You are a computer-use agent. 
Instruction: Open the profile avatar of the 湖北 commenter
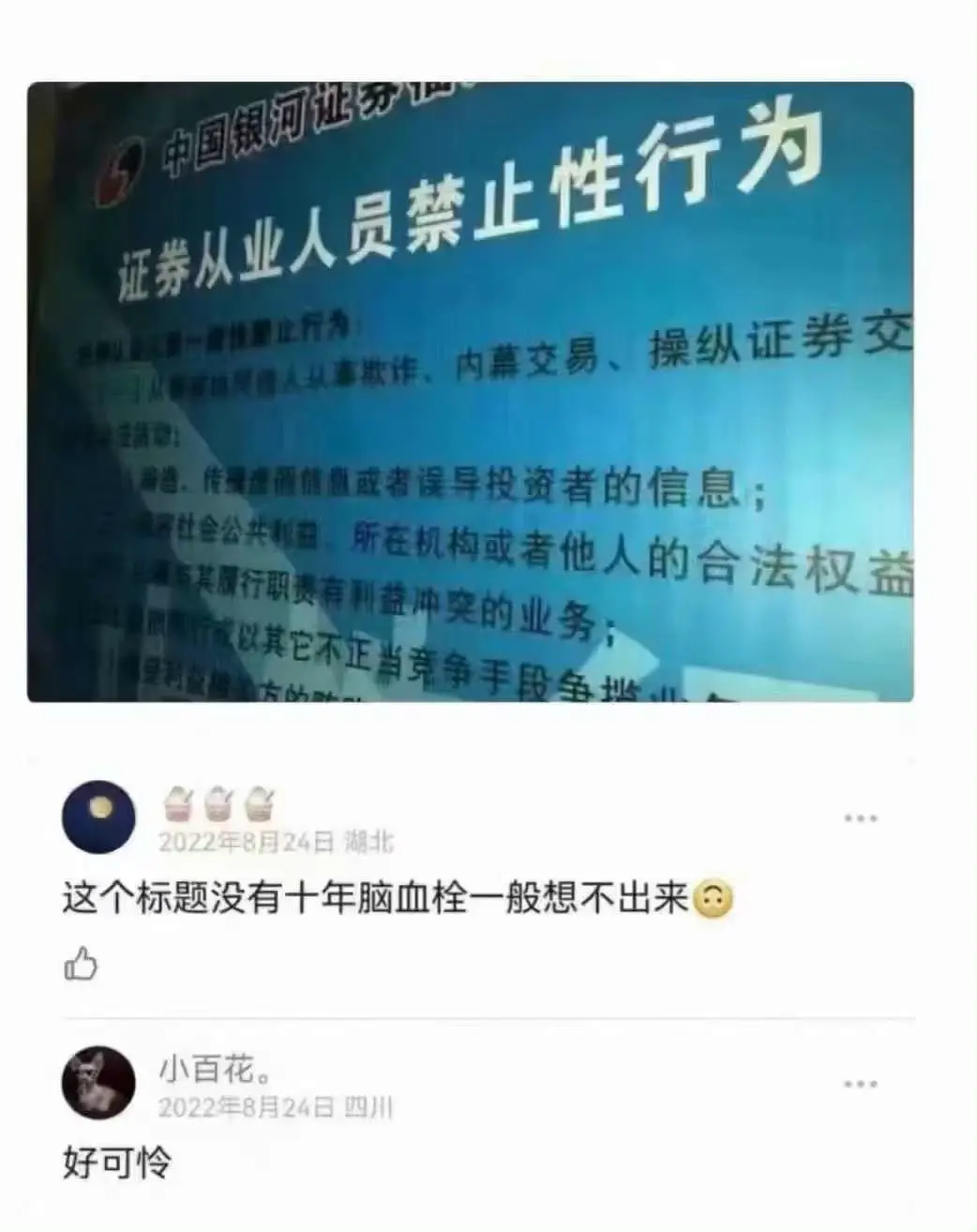pos(98,817)
